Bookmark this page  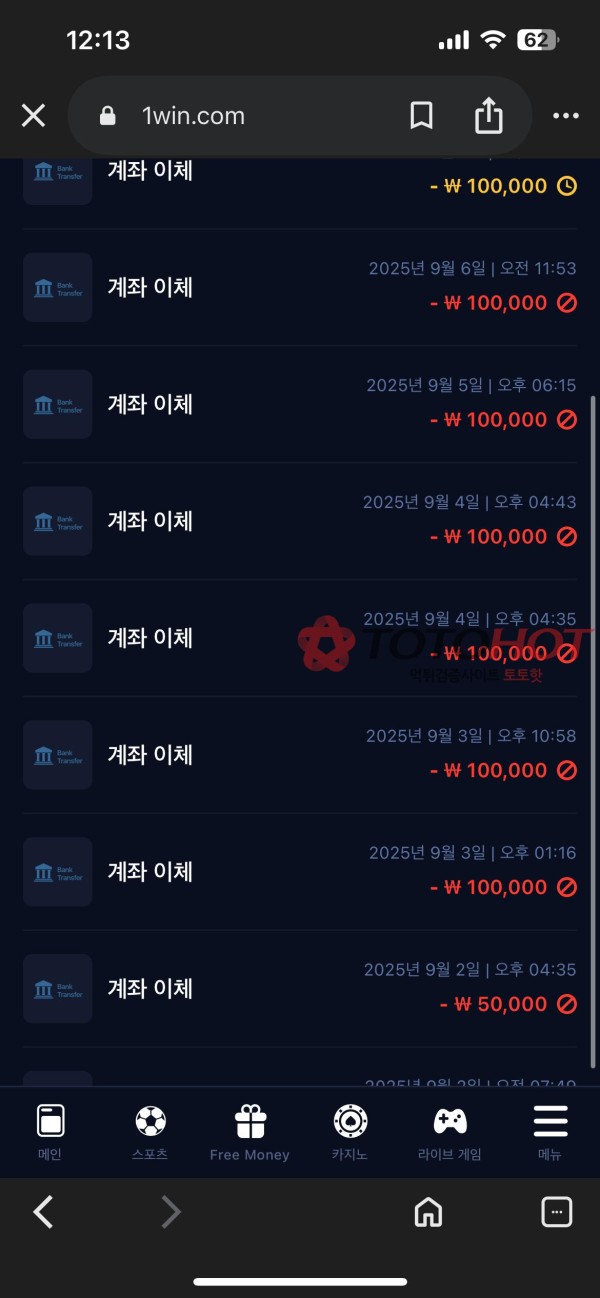tap(421, 116)
